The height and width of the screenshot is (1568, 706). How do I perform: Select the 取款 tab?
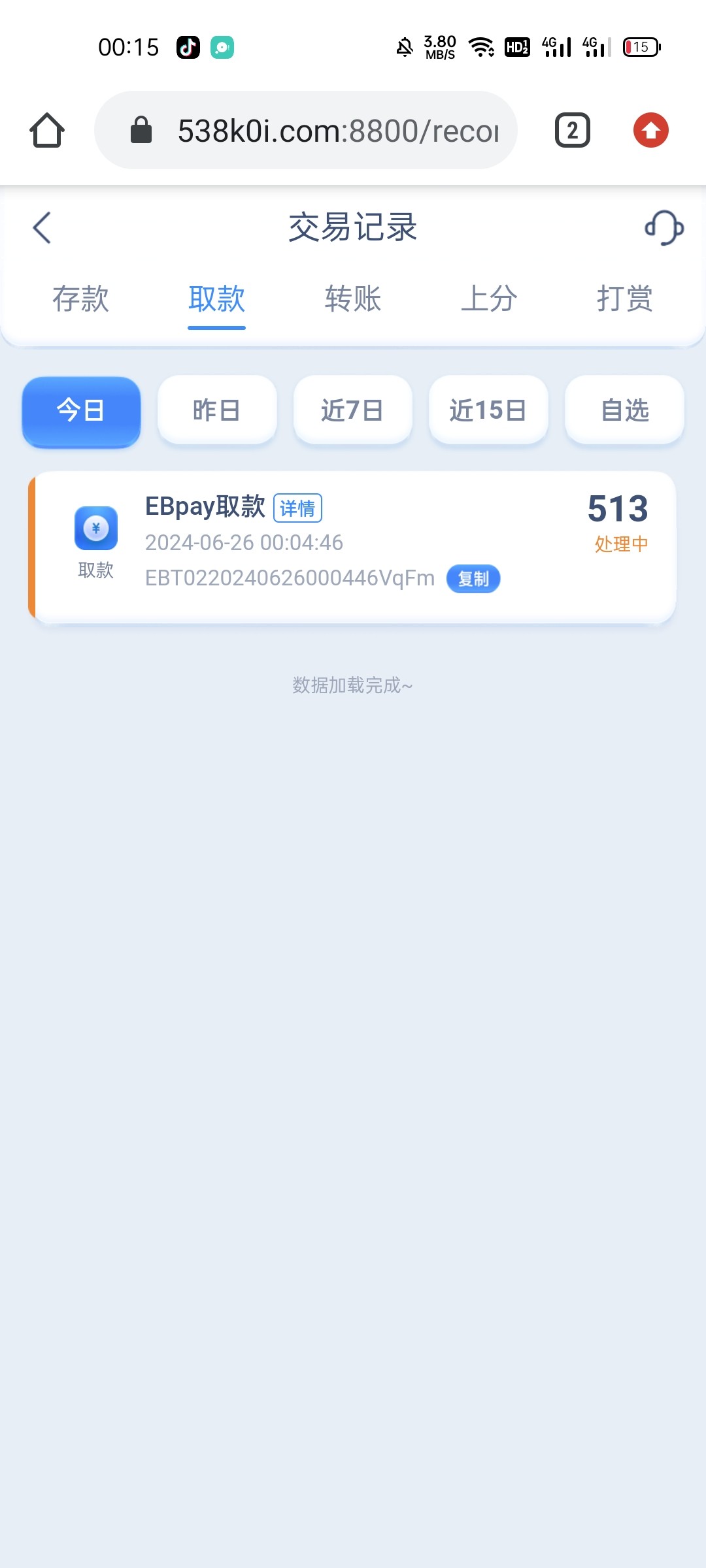216,299
